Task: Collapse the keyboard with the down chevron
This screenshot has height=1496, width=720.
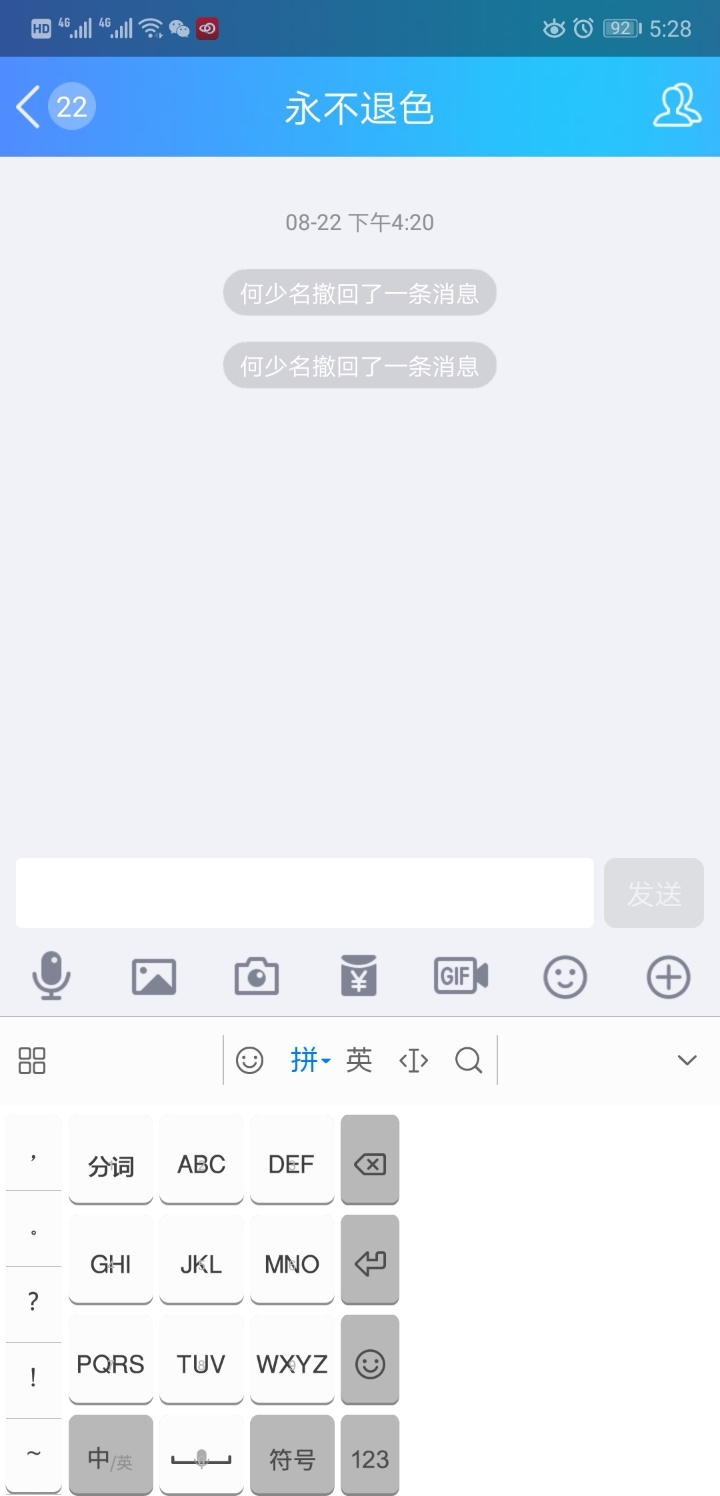Action: click(687, 1060)
